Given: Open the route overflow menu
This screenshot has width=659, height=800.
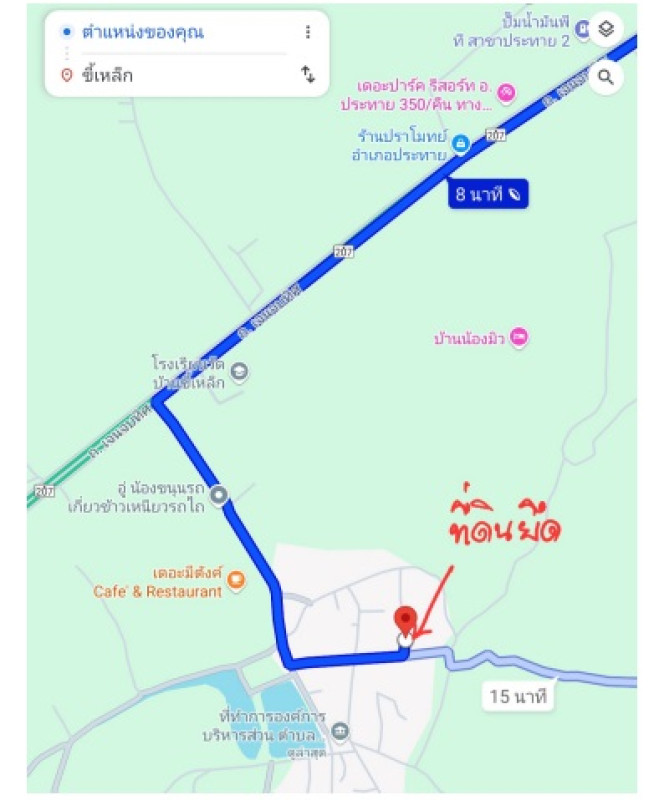Looking at the screenshot, I should 307,32.
